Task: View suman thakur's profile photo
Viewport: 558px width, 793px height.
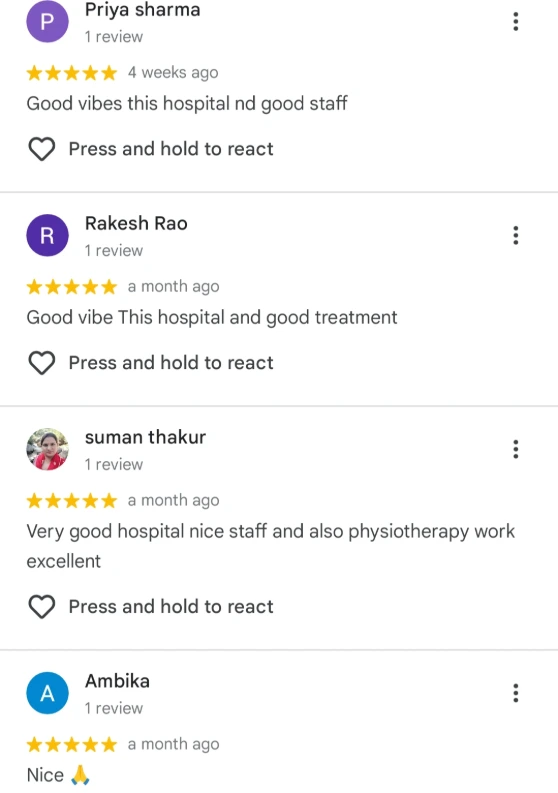Action: [x=48, y=449]
